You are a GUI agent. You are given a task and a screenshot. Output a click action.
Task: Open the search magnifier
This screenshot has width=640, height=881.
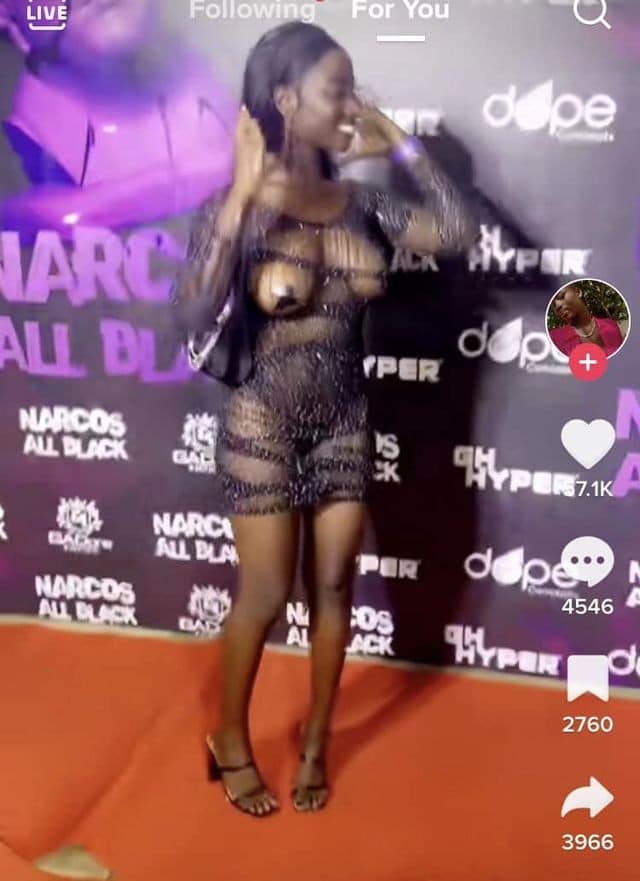click(x=591, y=13)
